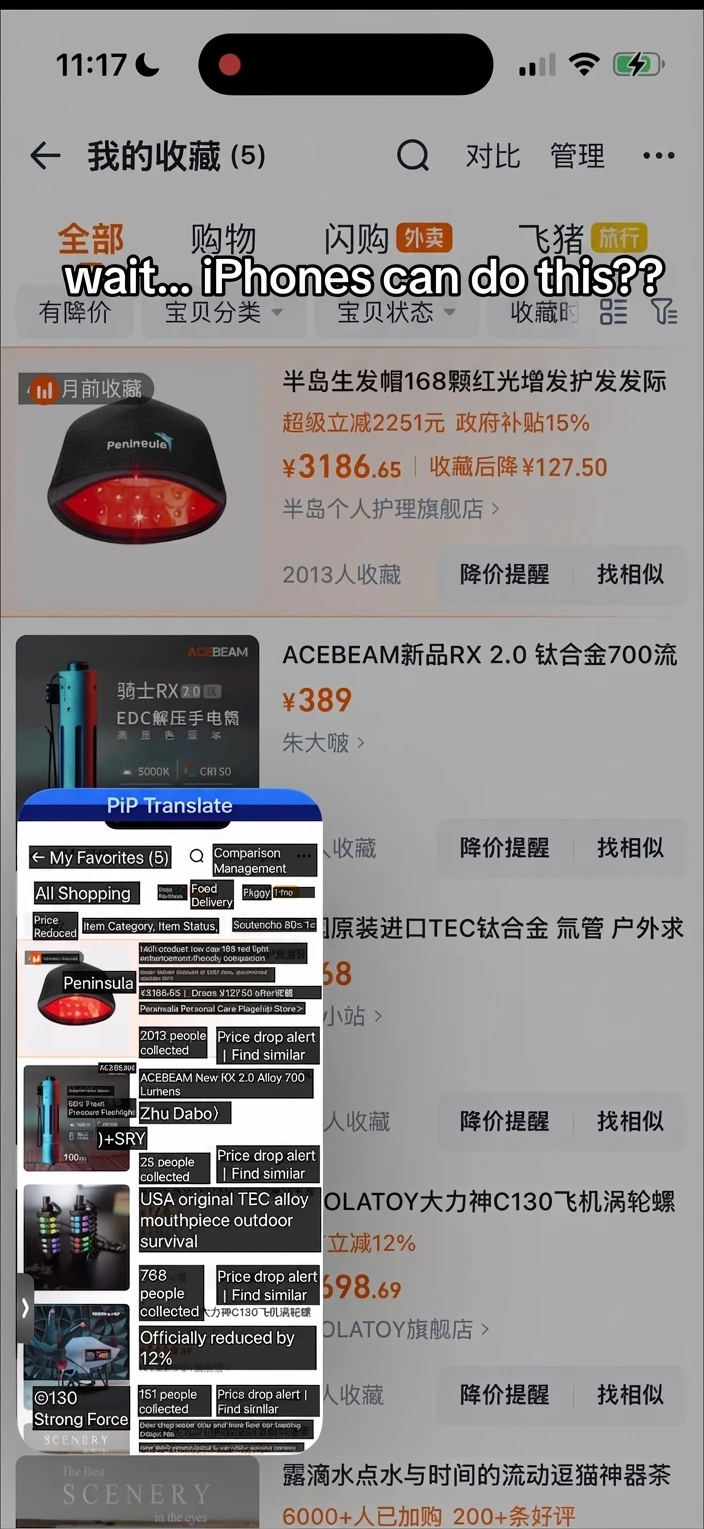The height and width of the screenshot is (1529, 704).
Task: Toggle the list layout view icon
Action: tap(613, 312)
